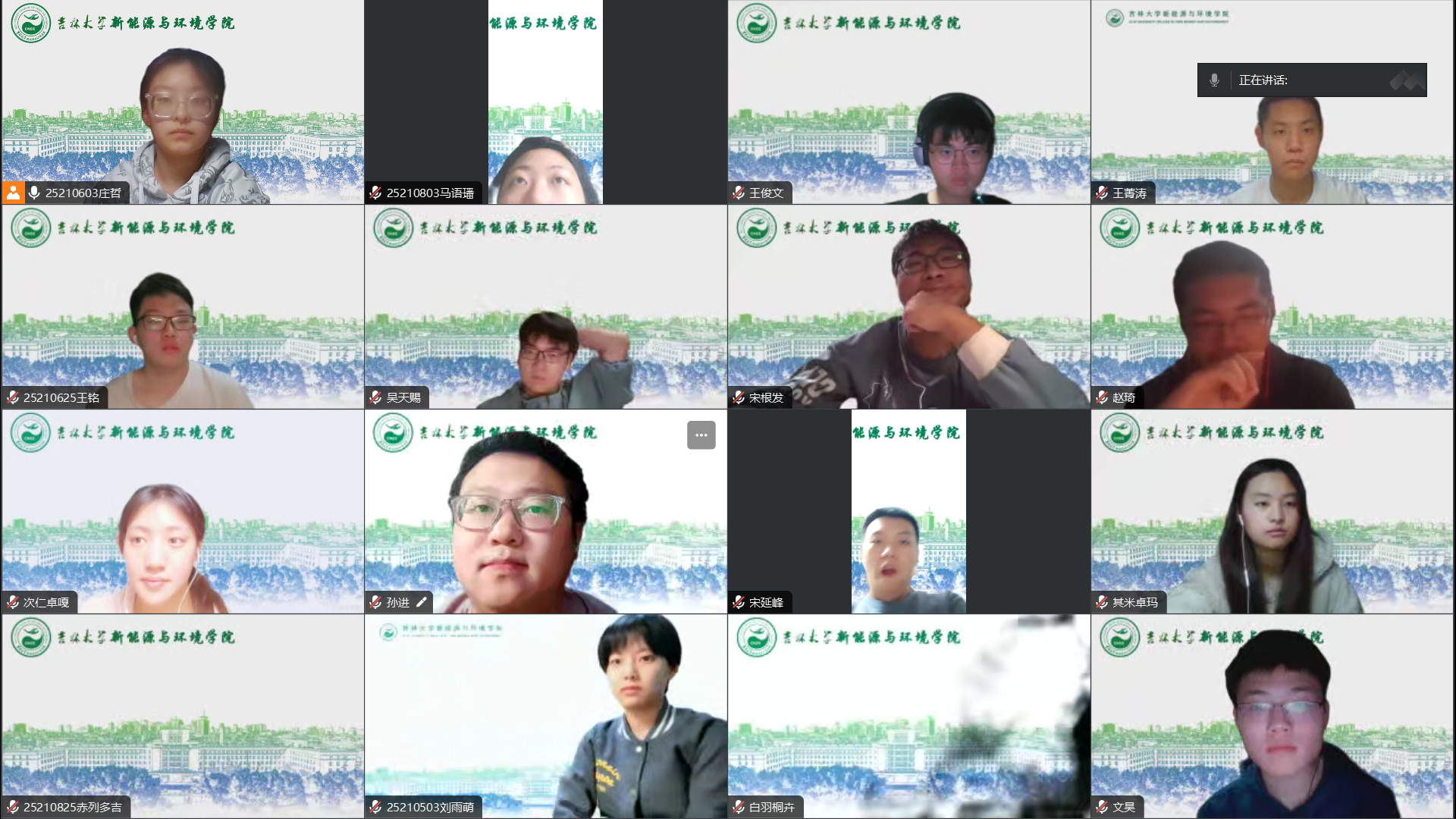The height and width of the screenshot is (819, 1456).
Task: Select 25210803马语珊's video tile
Action: [545, 102]
